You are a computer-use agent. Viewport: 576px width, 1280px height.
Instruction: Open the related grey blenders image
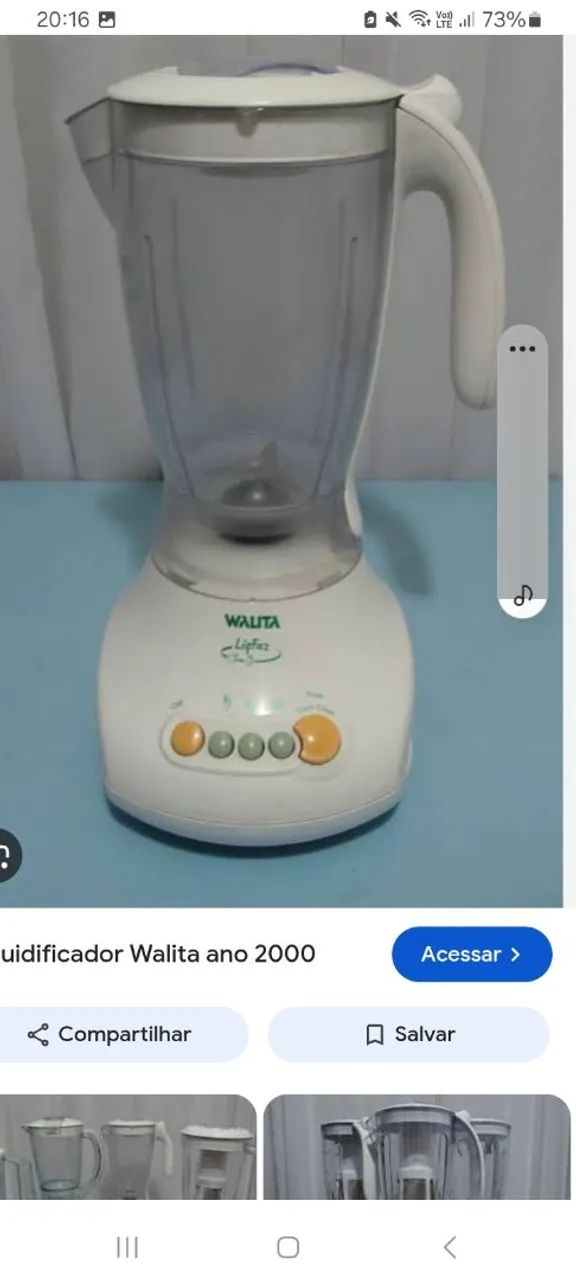(x=417, y=1147)
